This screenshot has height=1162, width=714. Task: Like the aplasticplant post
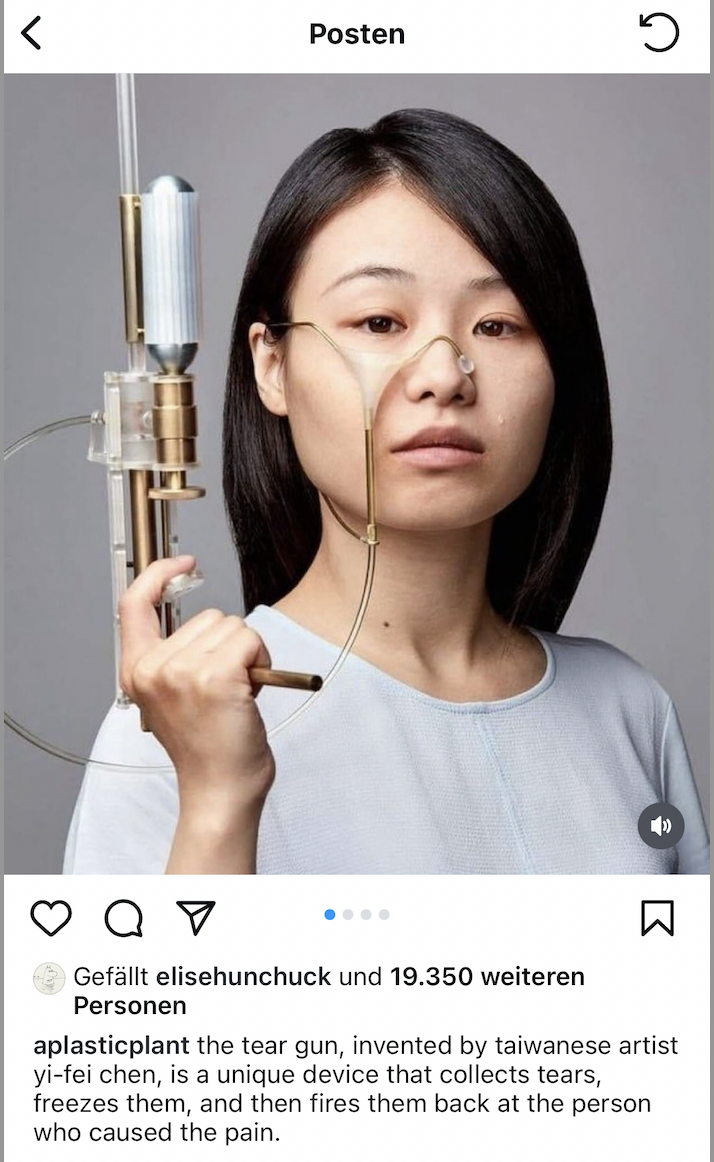pyautogui.click(x=51, y=917)
